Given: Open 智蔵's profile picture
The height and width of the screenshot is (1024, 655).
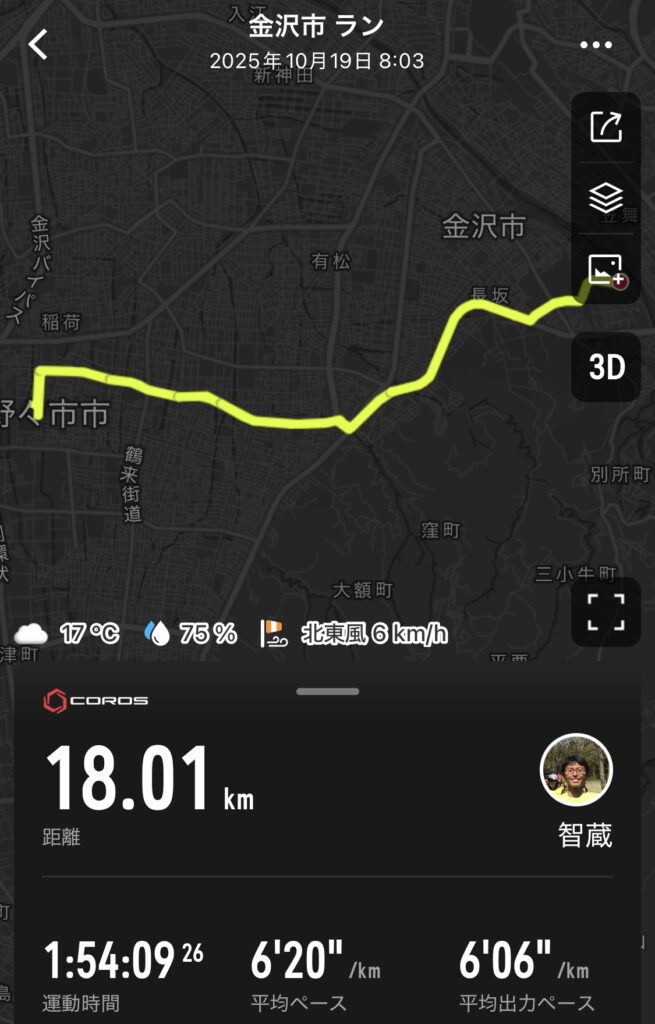Looking at the screenshot, I should (x=576, y=770).
